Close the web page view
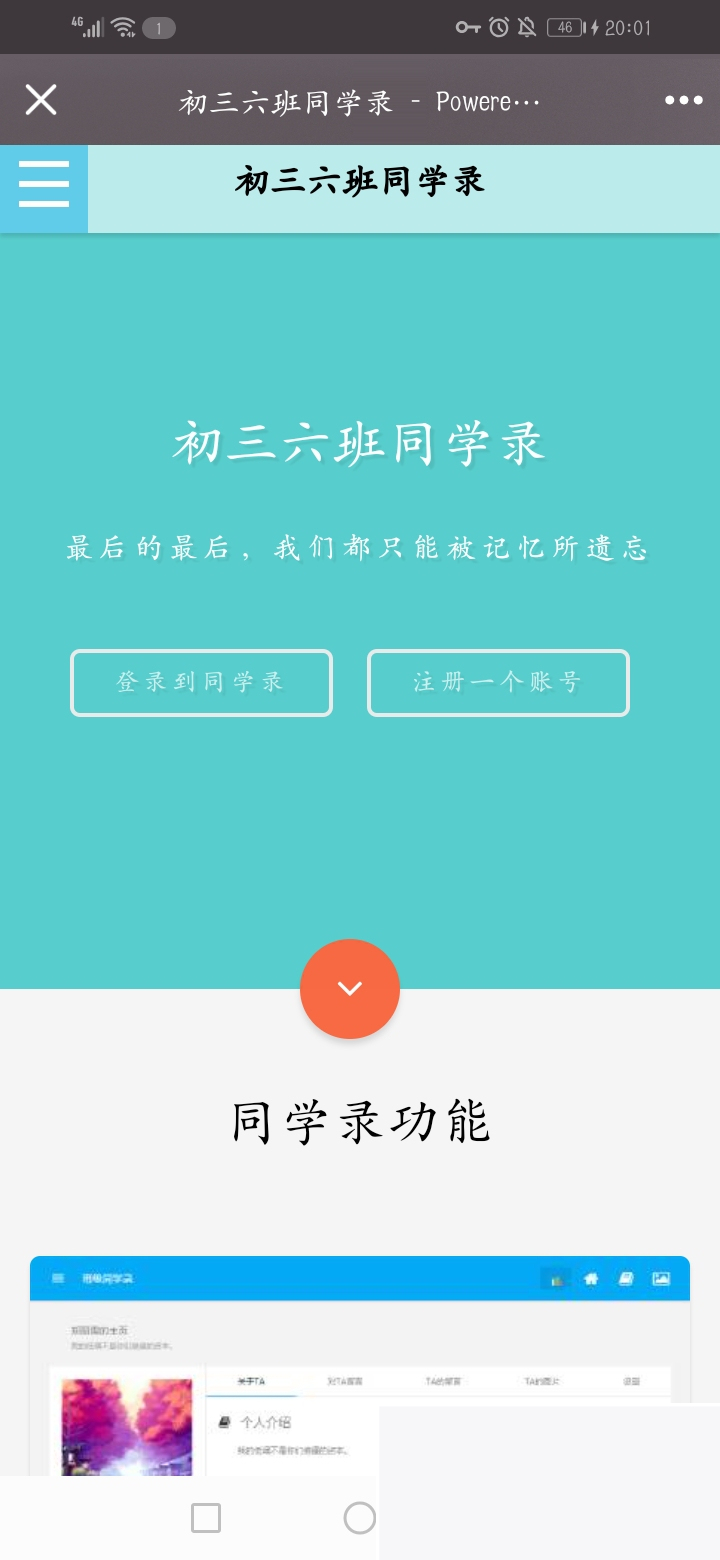 tap(41, 100)
